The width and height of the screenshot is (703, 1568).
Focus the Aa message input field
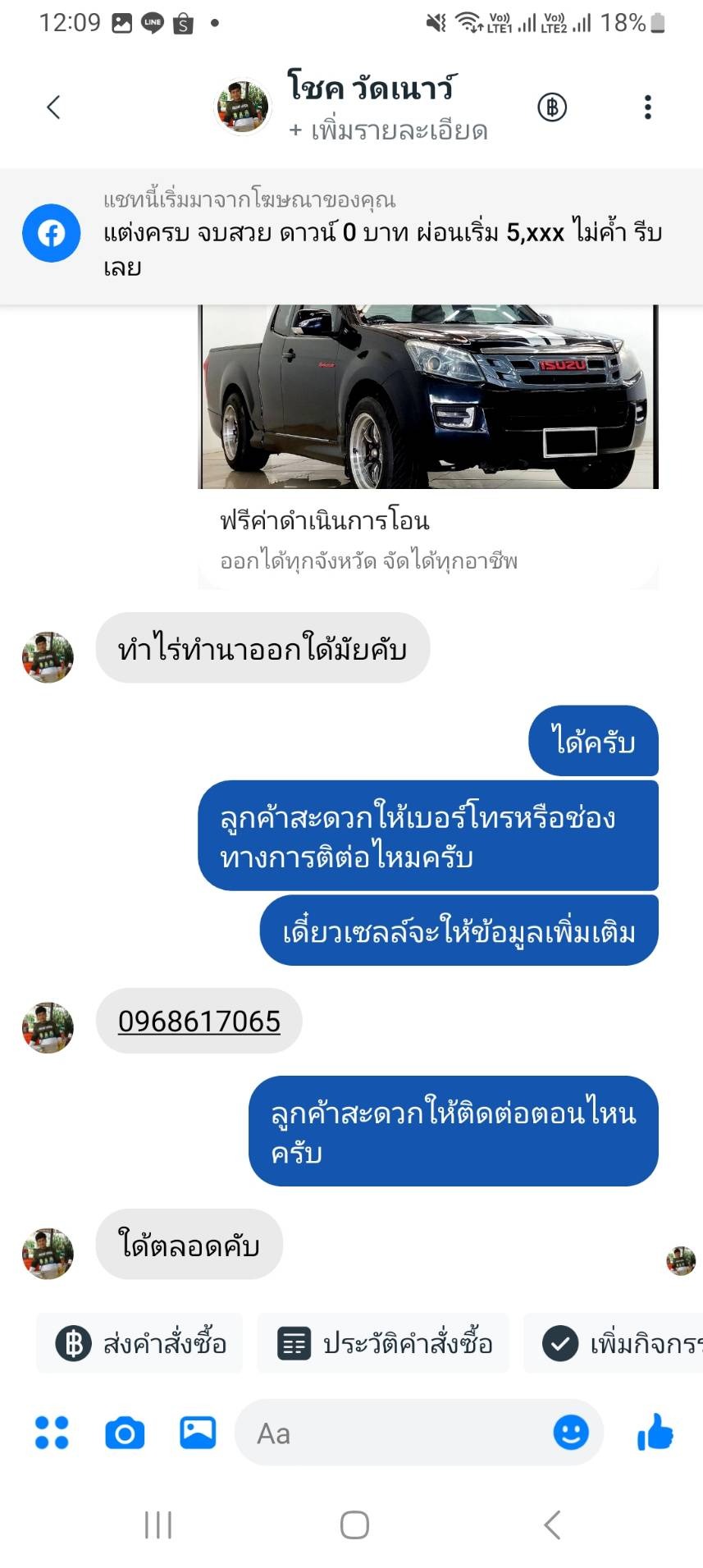pyautogui.click(x=394, y=1433)
